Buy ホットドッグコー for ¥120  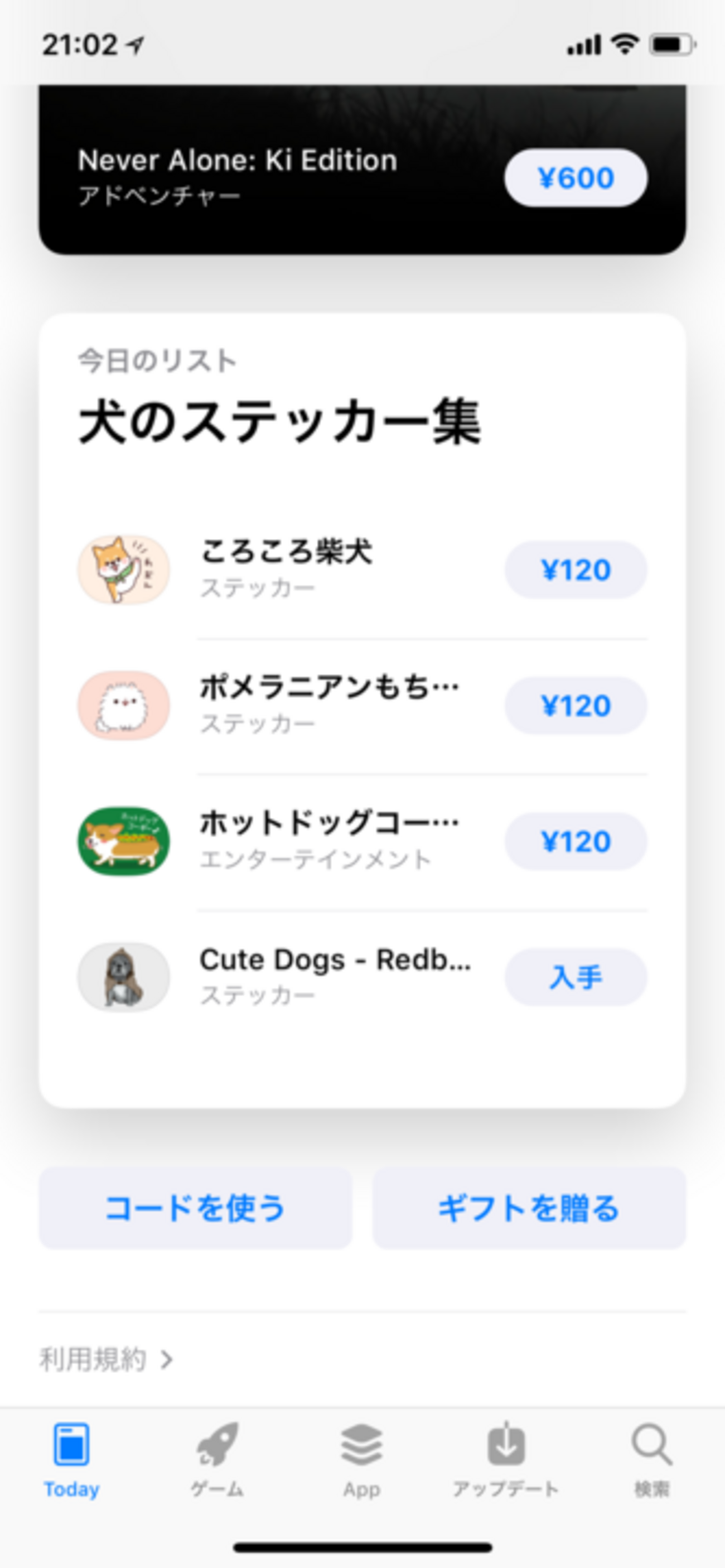(575, 841)
